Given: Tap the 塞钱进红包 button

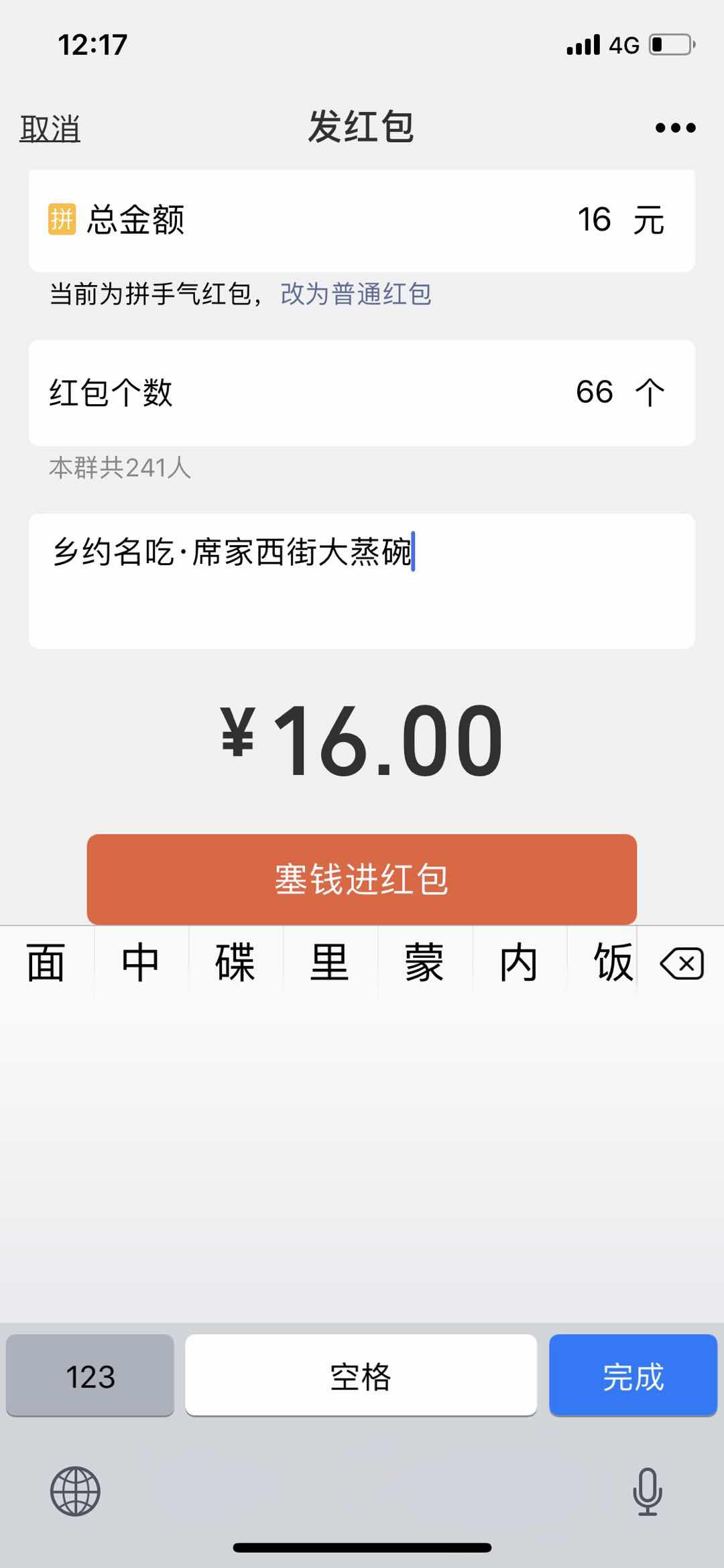Looking at the screenshot, I should pyautogui.click(x=361, y=879).
